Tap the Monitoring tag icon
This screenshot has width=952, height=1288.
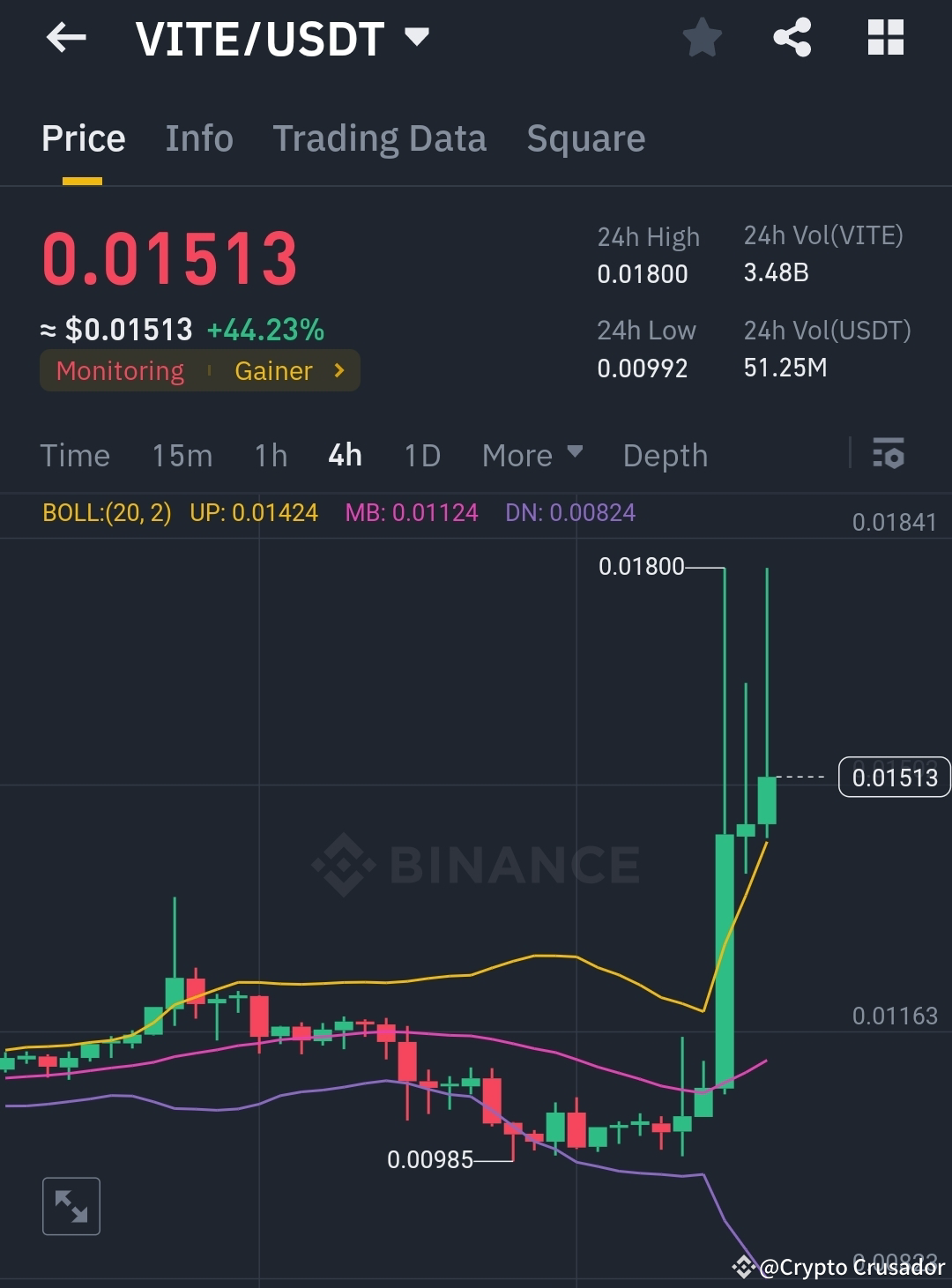[119, 370]
